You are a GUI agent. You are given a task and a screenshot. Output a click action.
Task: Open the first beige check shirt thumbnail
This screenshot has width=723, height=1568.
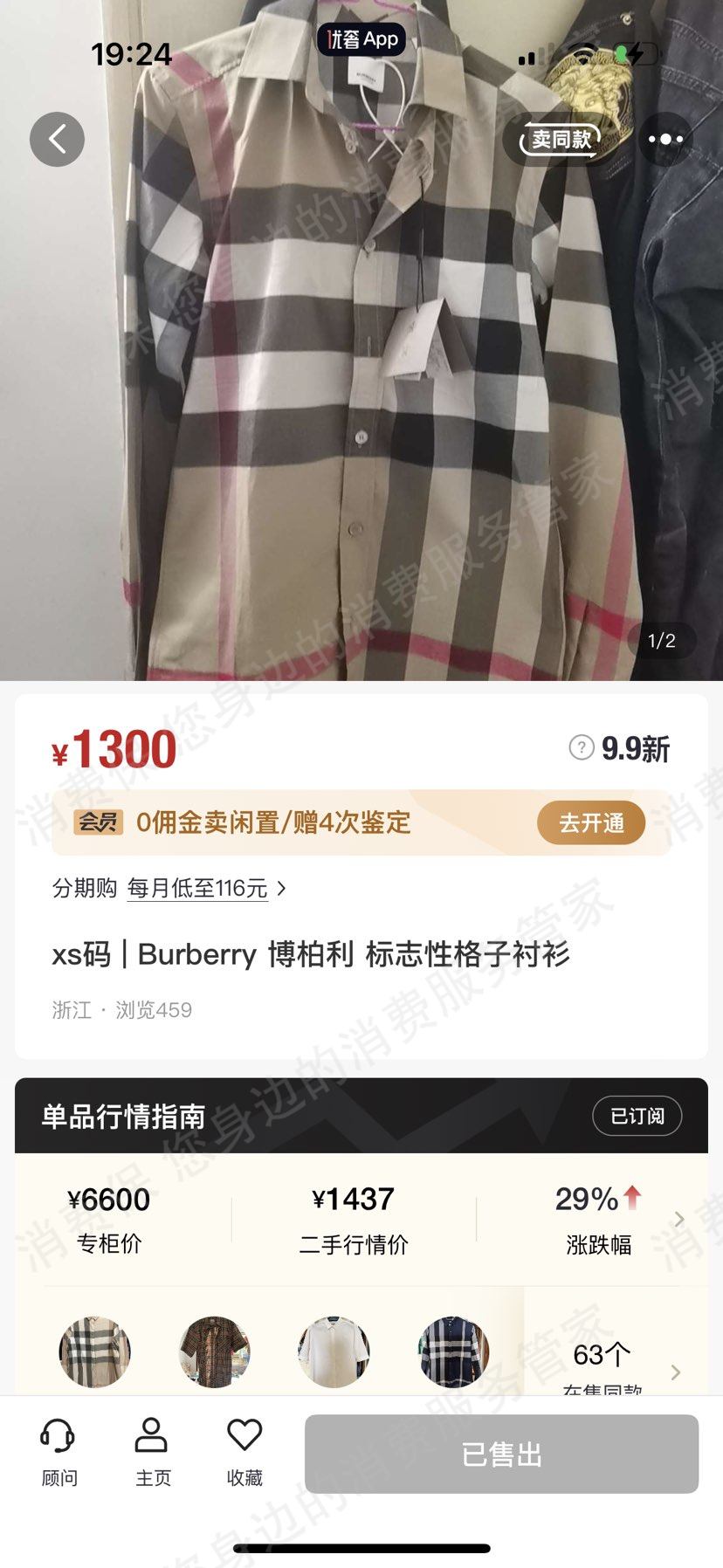point(94,1351)
